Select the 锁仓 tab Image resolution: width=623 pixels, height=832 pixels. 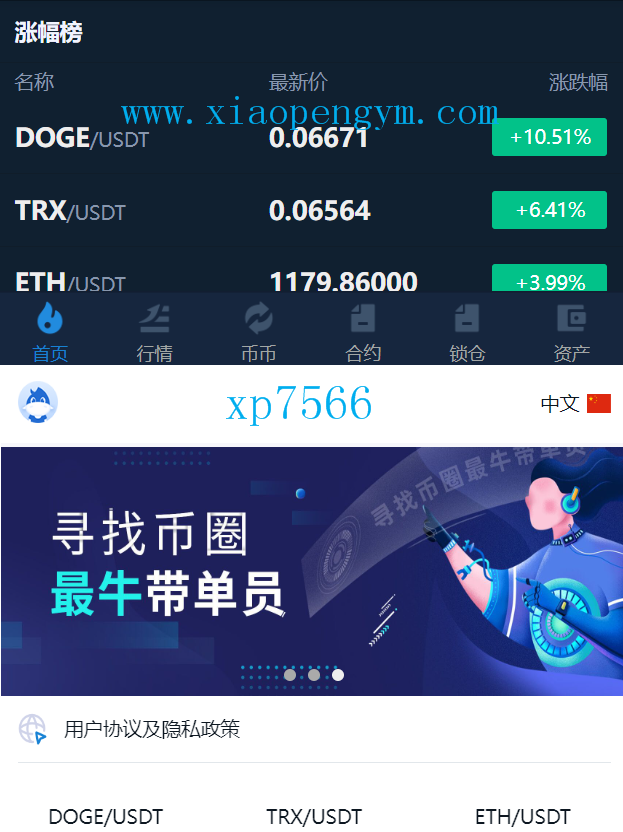click(467, 332)
